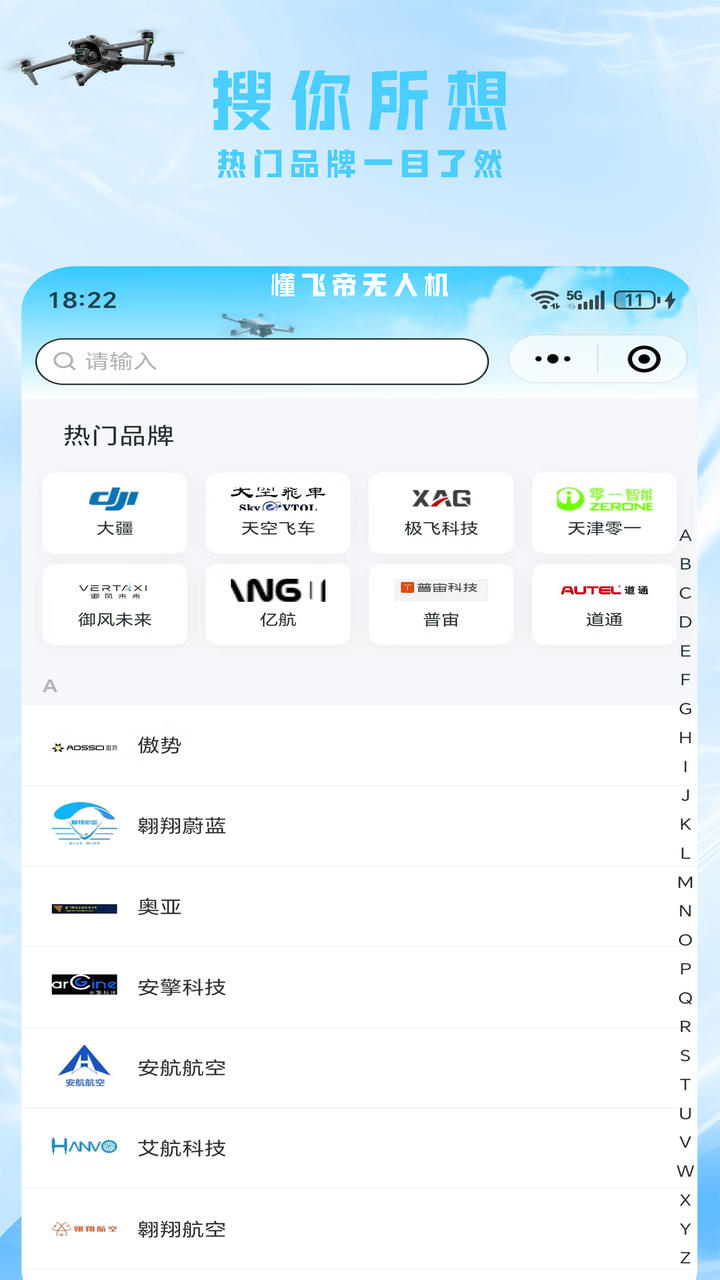
Task: Open the AUTEL 道通 brand
Action: click(x=603, y=604)
